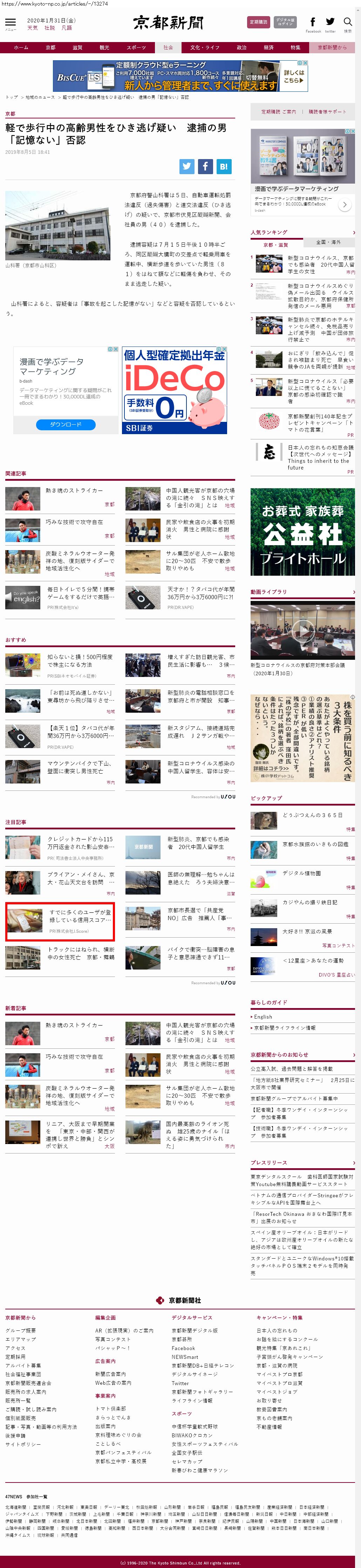Open グループ概要 footer link

(20, 1330)
